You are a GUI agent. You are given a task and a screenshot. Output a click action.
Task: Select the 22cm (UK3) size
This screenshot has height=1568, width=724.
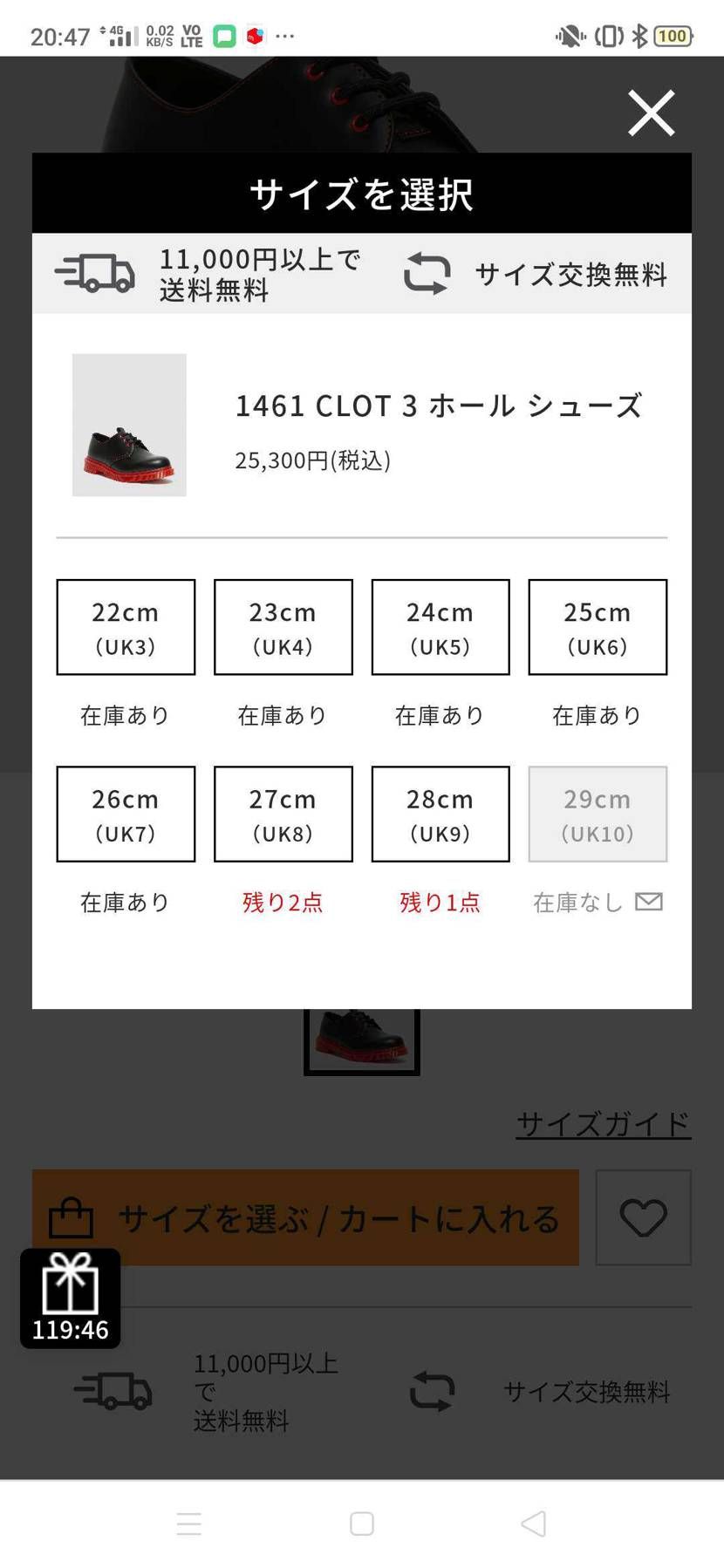click(125, 627)
